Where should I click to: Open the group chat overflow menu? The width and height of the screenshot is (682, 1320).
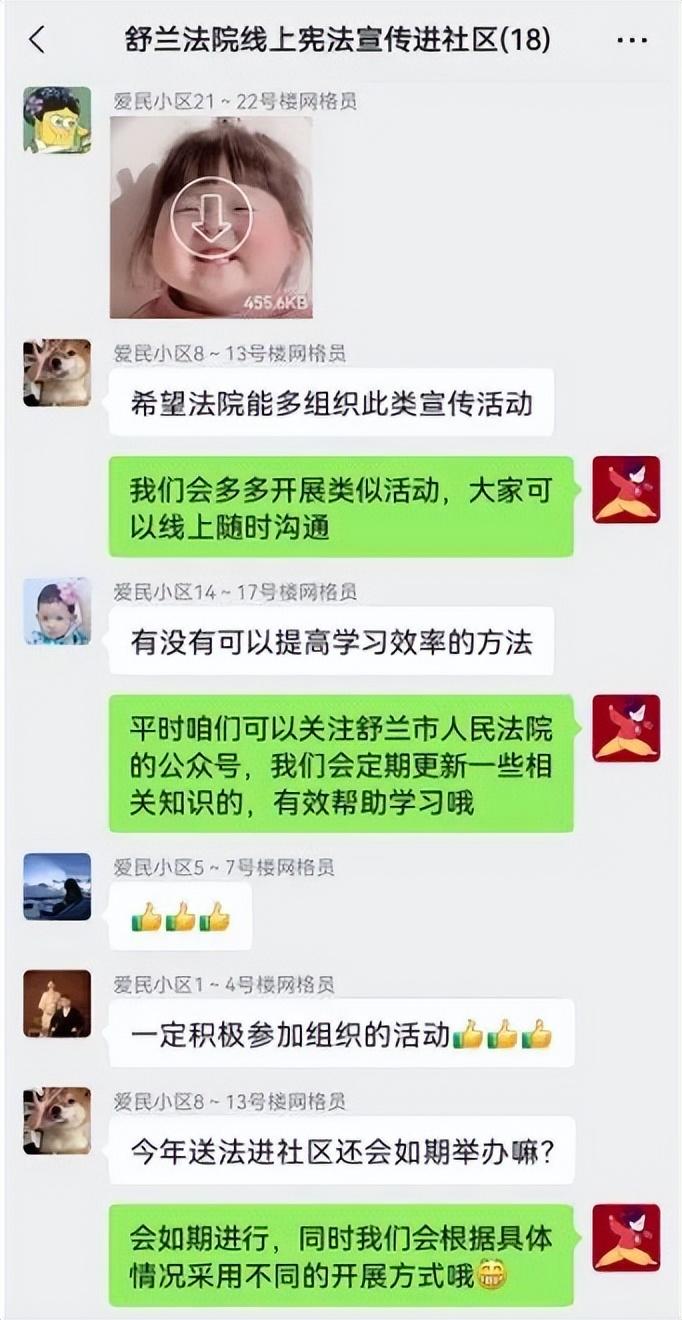[632, 40]
